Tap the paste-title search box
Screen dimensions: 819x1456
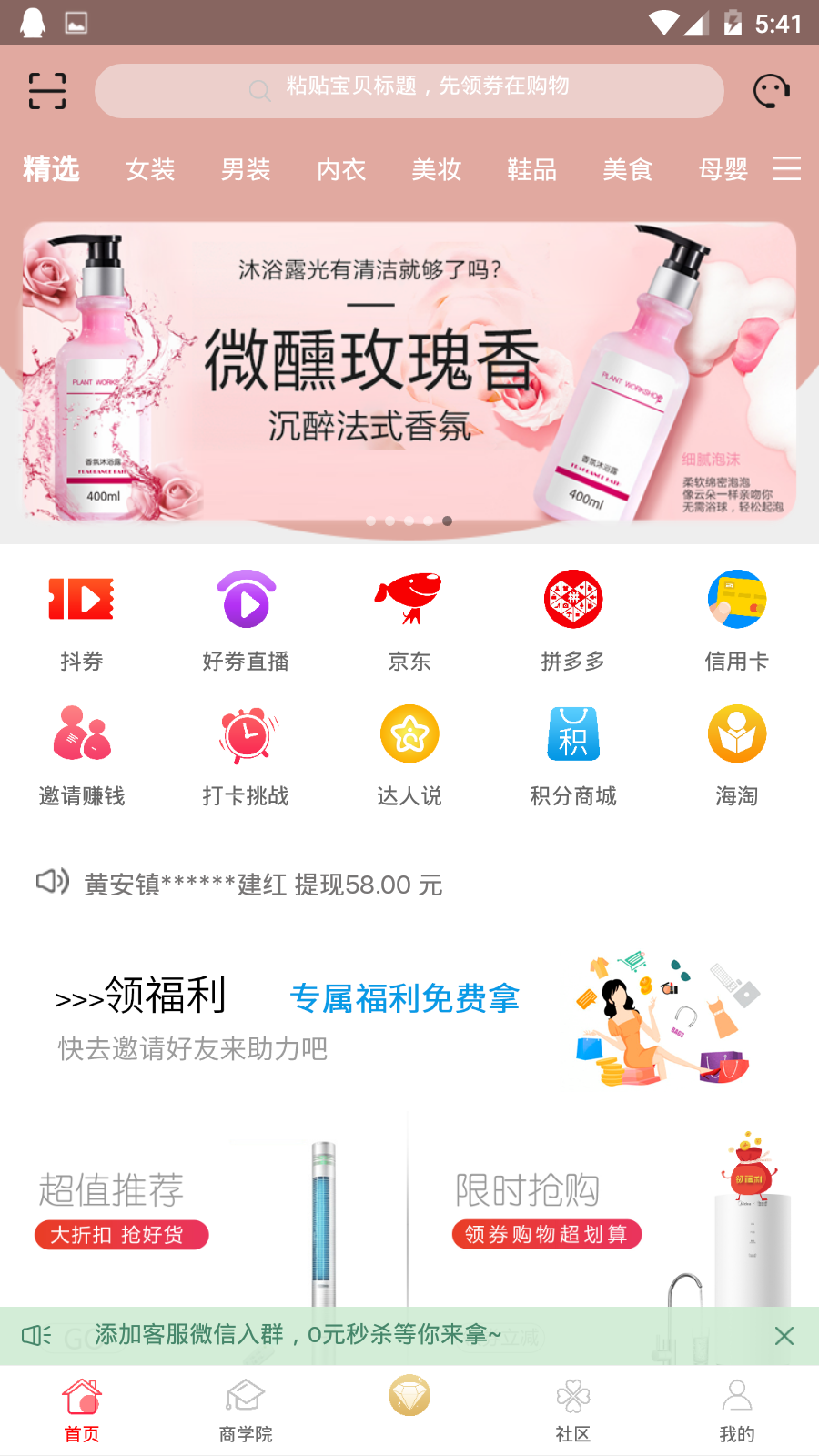[x=409, y=91]
